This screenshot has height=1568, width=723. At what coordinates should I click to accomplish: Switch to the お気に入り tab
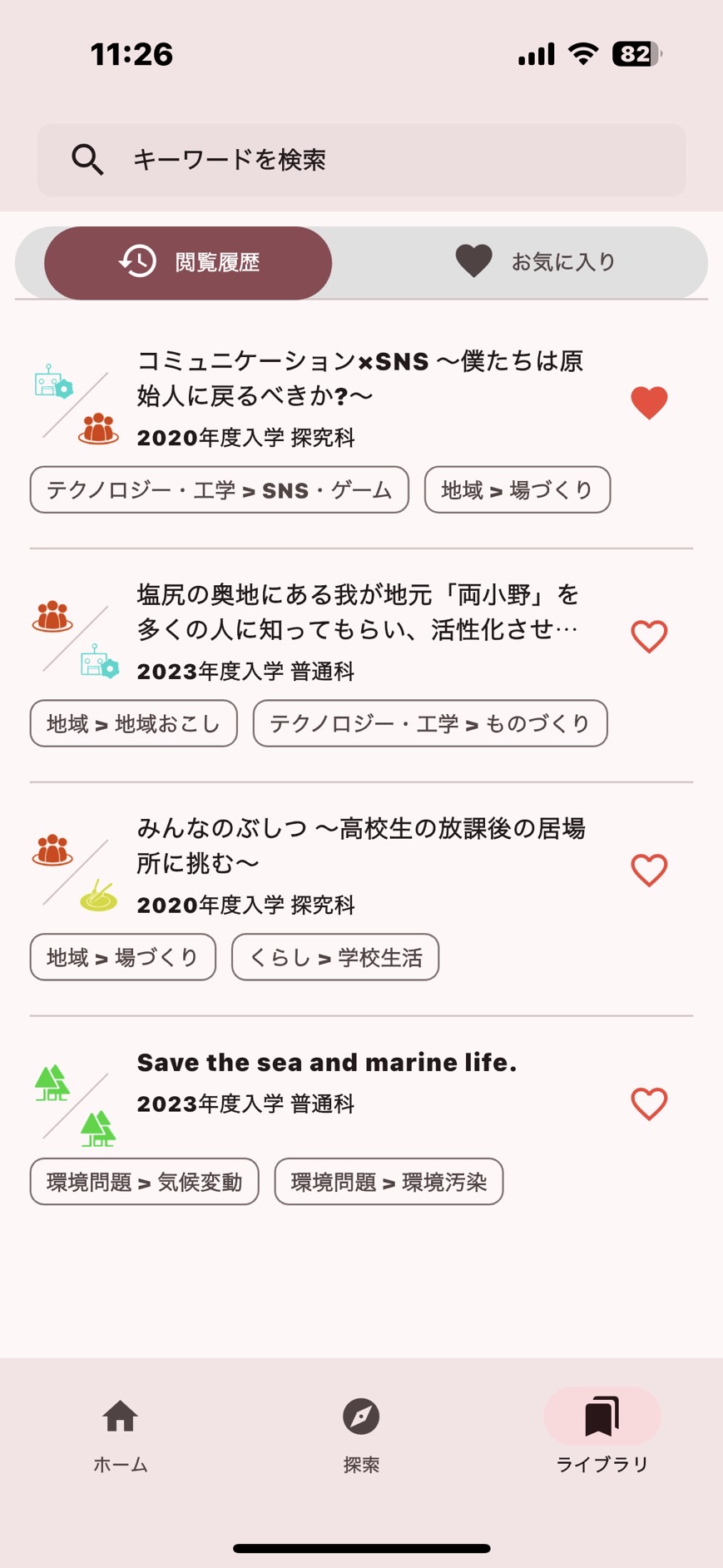coord(536,262)
